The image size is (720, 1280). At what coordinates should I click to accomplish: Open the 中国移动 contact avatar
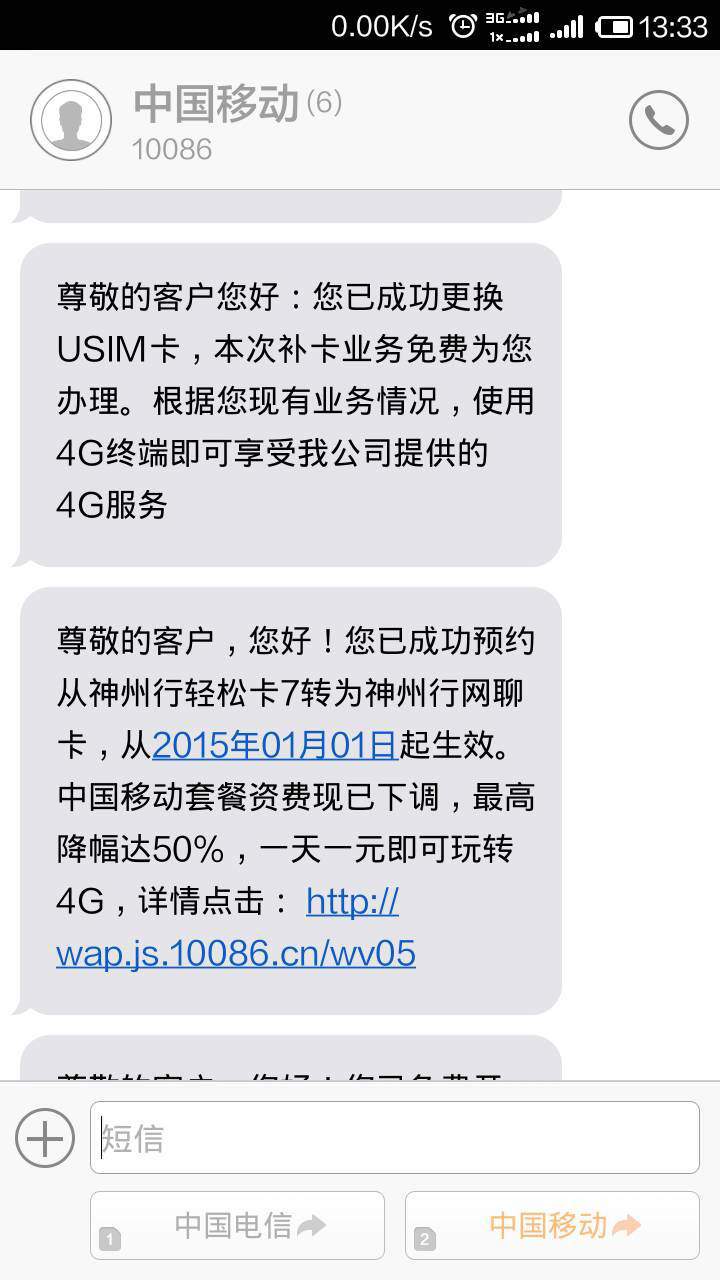[x=71, y=120]
